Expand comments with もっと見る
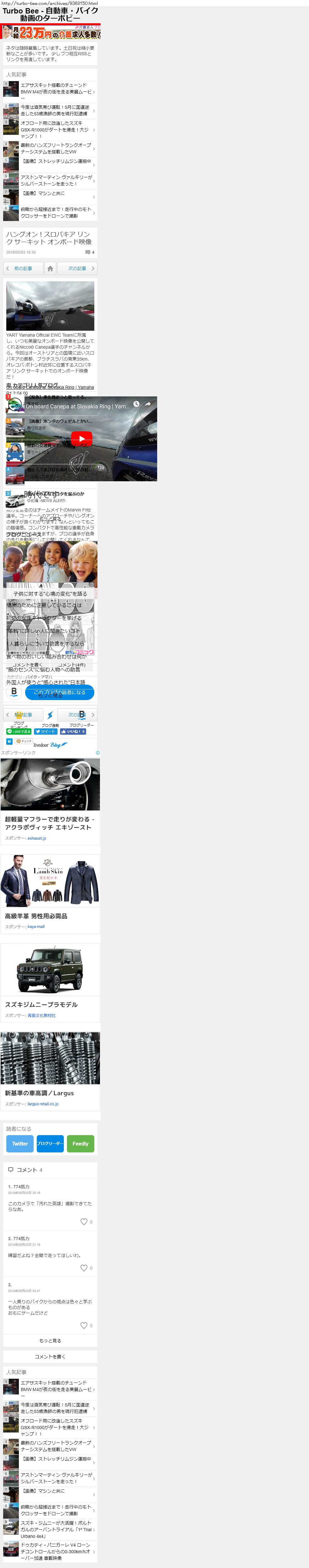 click(50, 1340)
